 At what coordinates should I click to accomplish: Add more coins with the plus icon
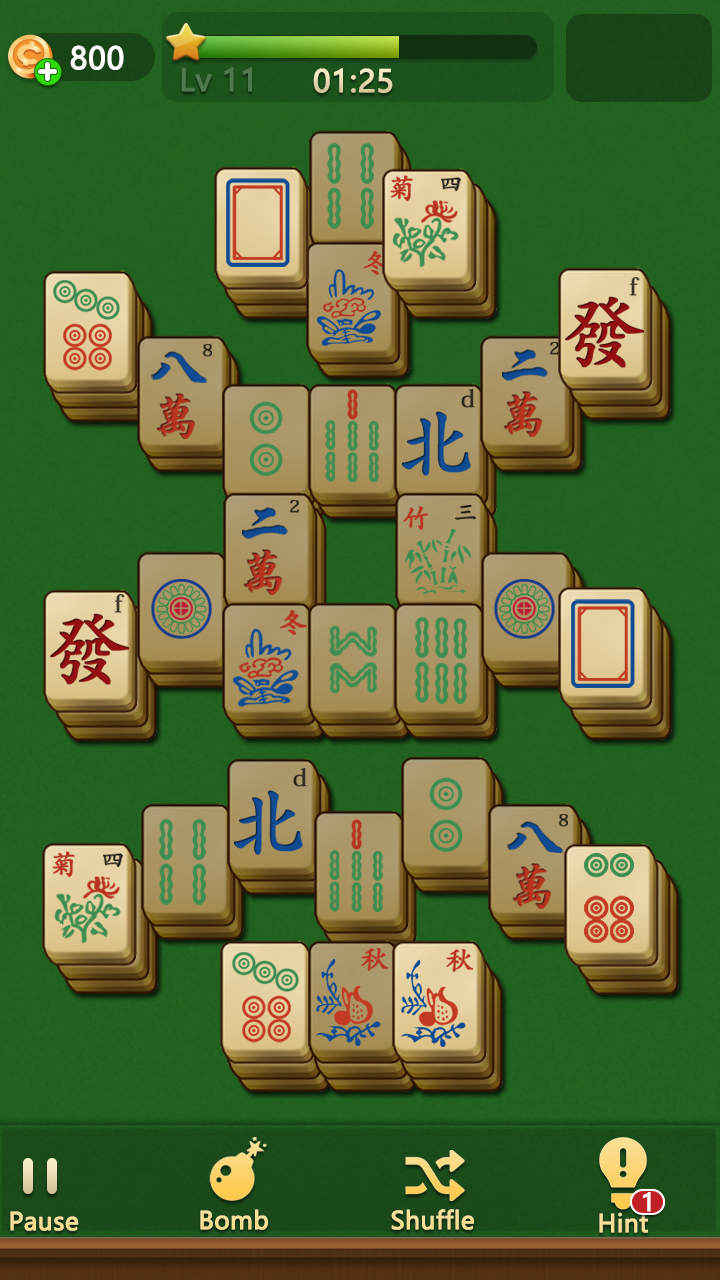point(48,71)
